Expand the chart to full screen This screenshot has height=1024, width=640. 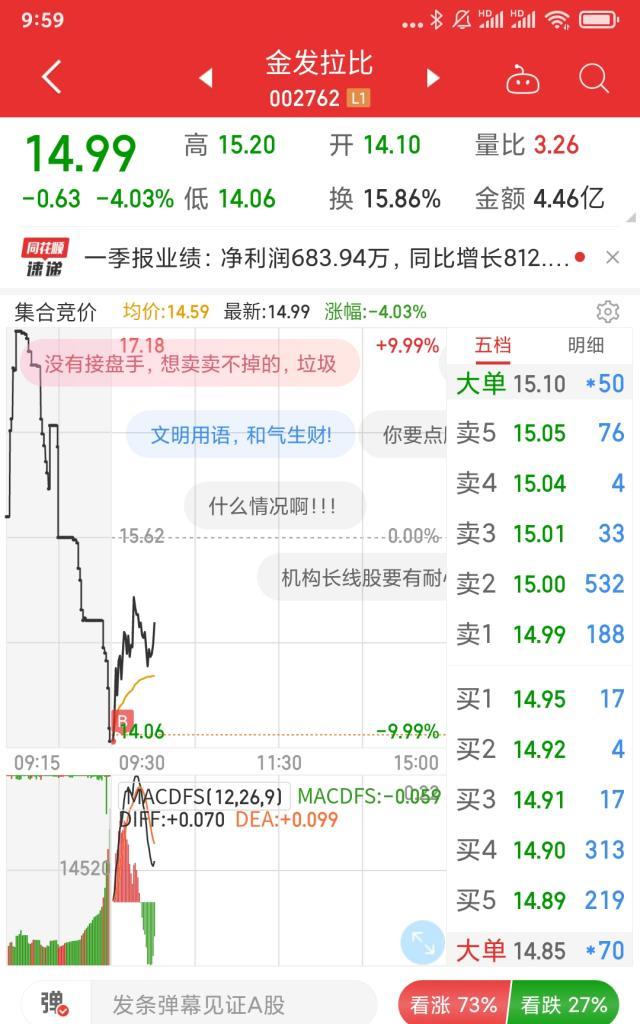click(422, 942)
